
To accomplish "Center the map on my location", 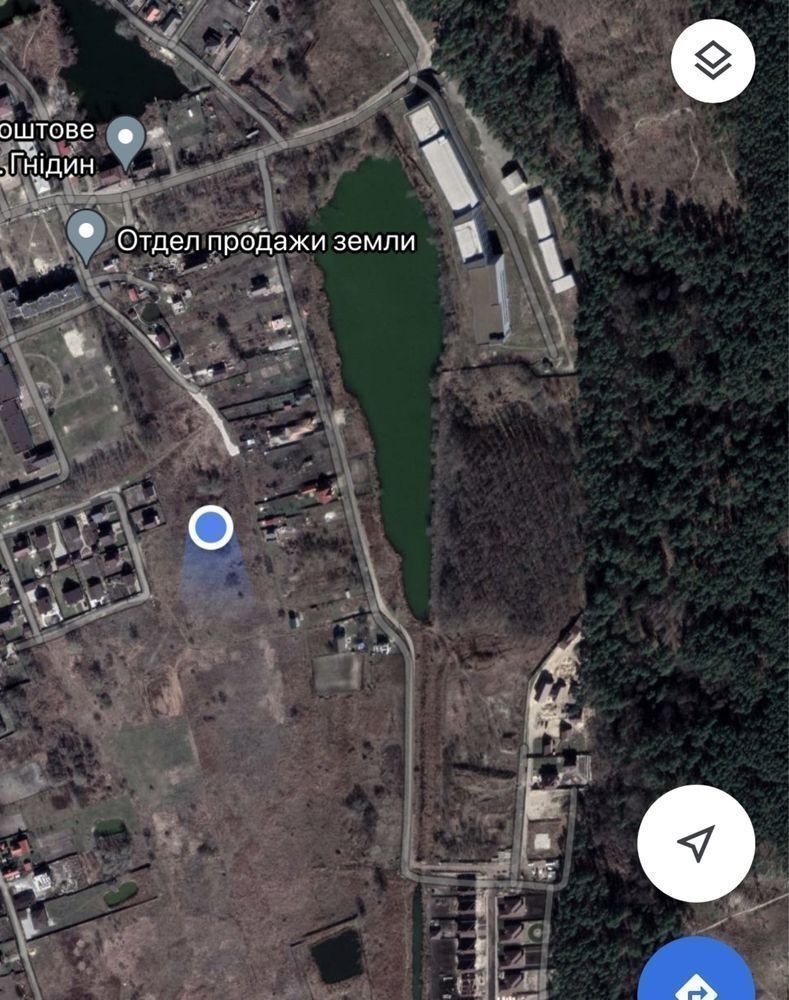I will point(696,842).
